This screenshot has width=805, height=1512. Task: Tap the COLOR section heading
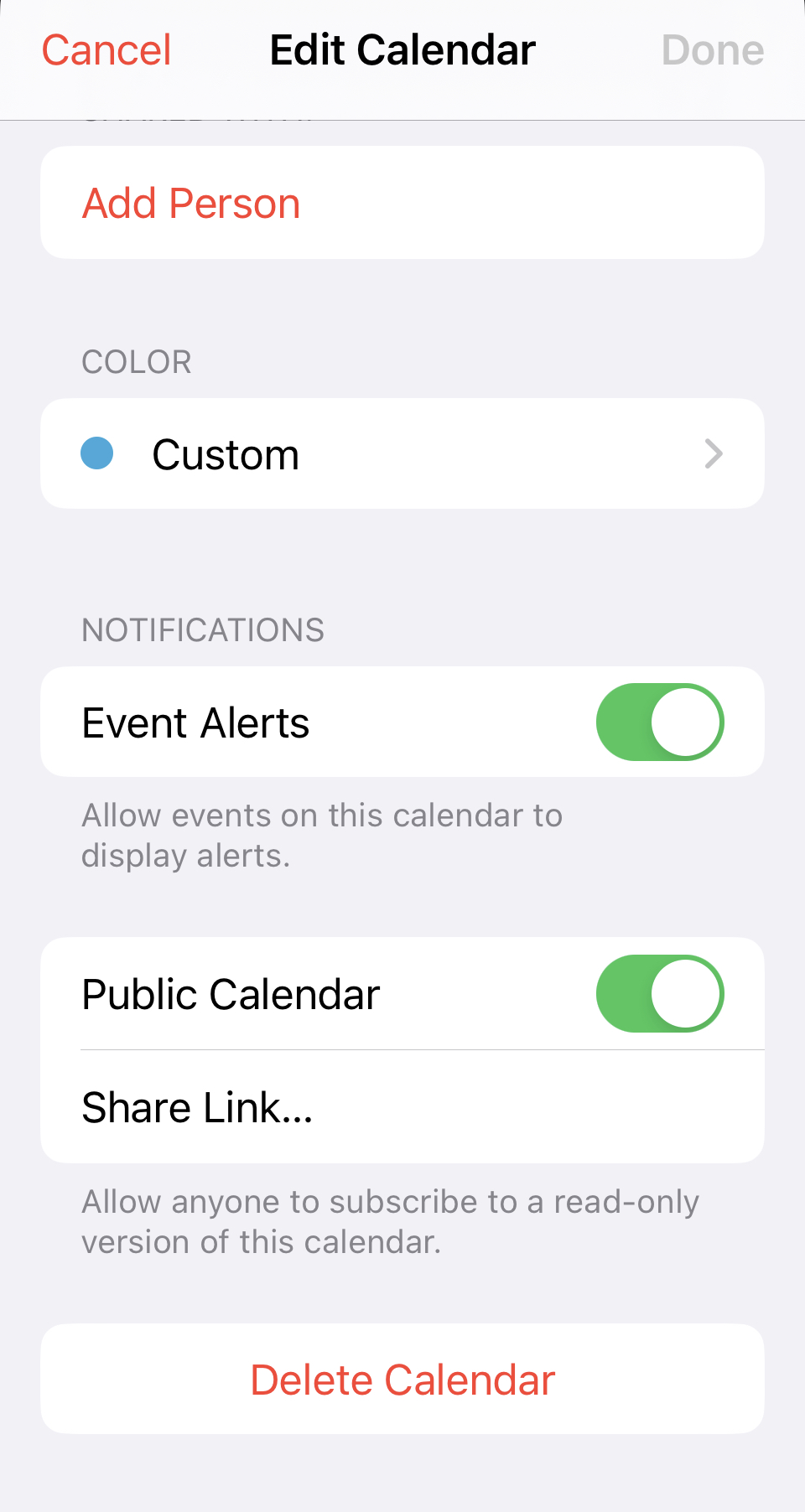point(136,361)
